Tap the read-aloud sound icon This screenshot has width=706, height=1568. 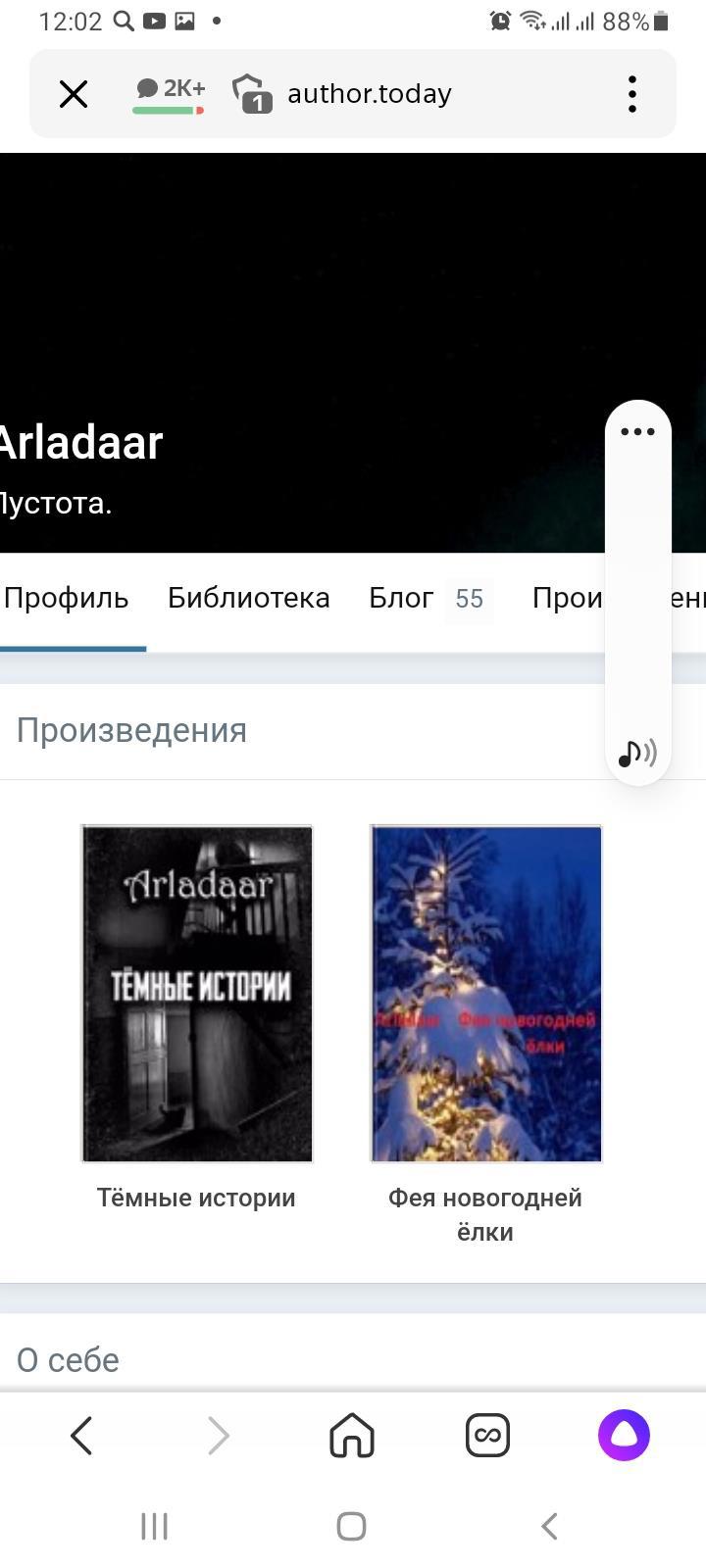(x=637, y=753)
